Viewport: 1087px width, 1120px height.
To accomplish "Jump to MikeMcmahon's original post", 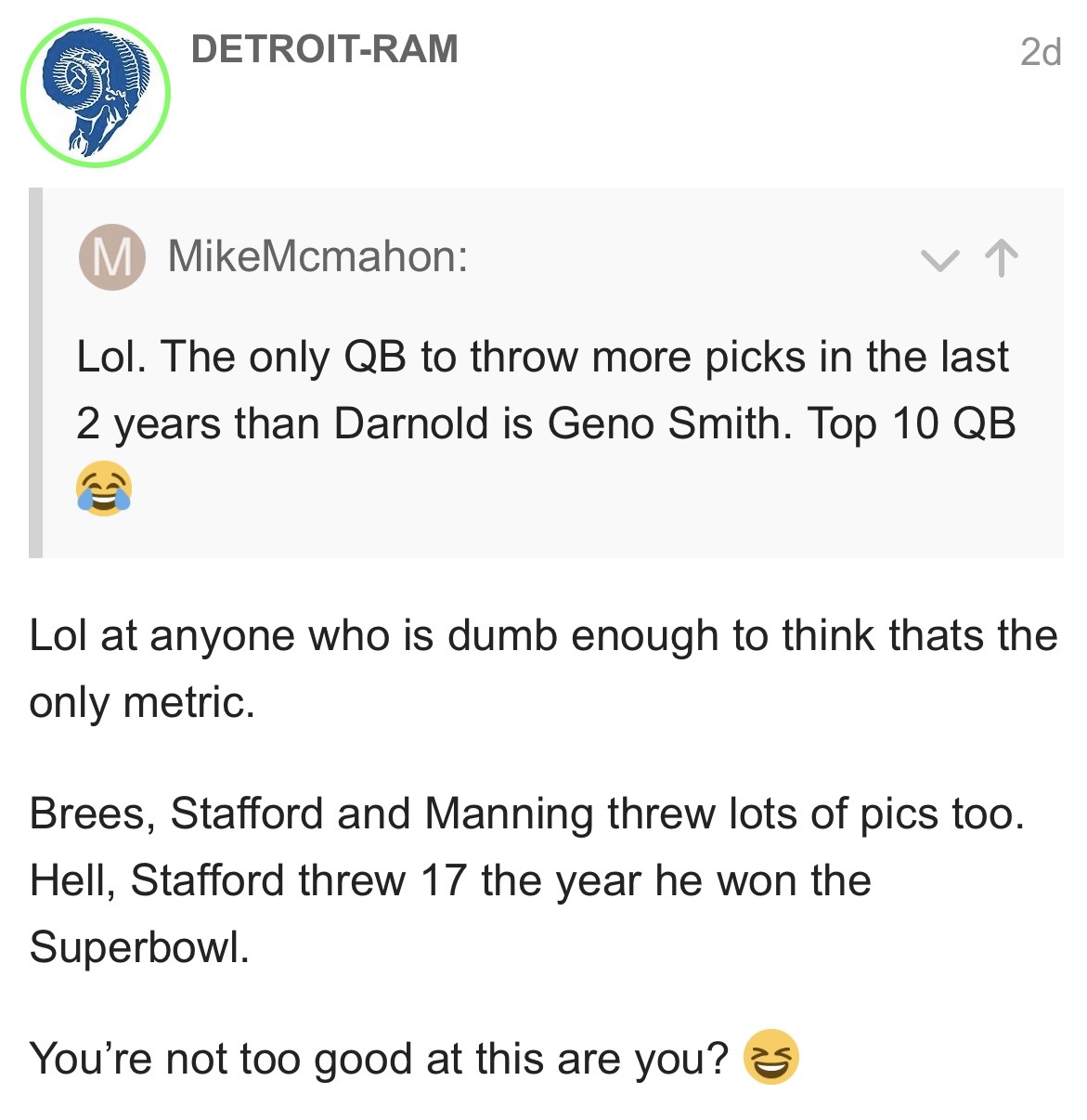I will [1002, 259].
